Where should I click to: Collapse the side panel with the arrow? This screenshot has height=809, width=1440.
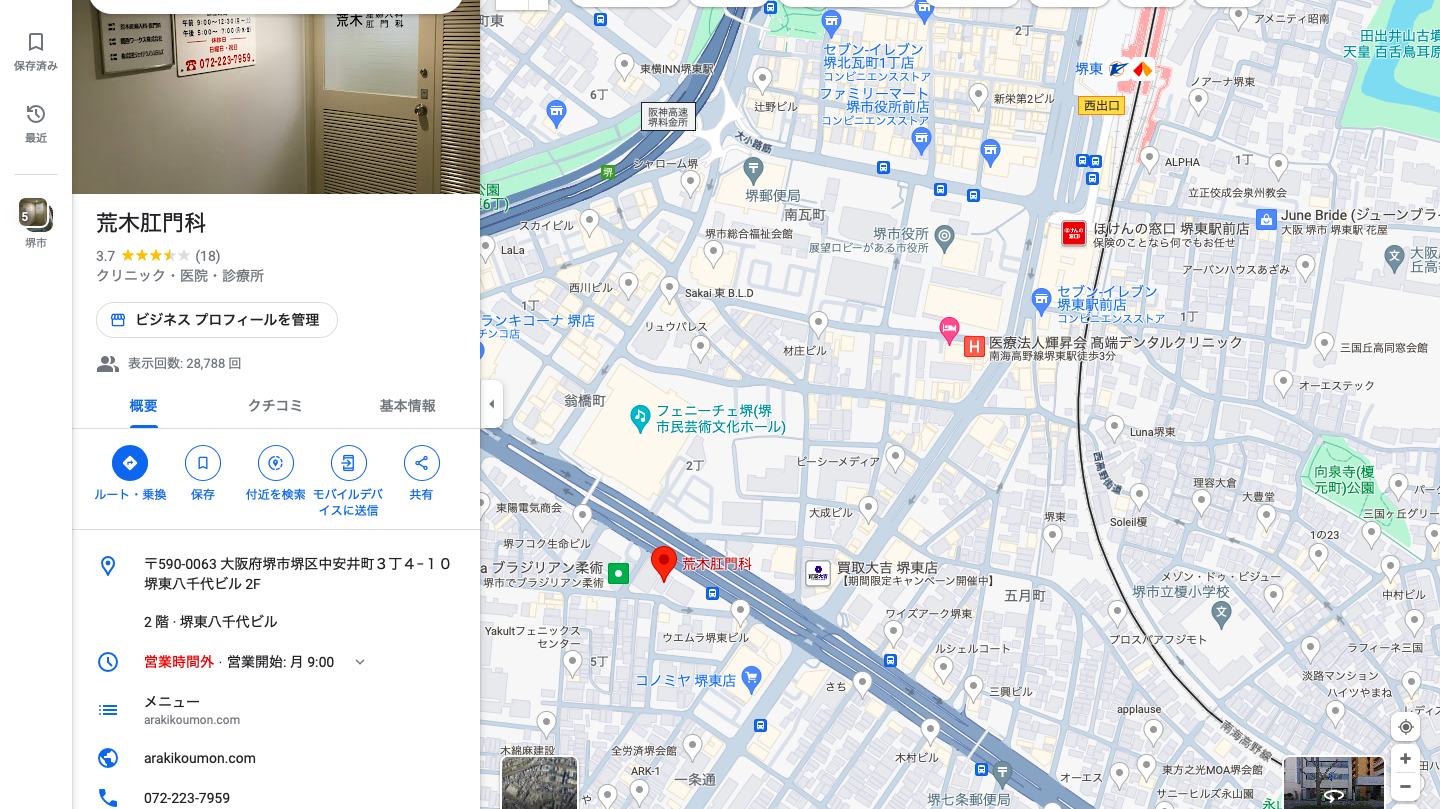491,404
